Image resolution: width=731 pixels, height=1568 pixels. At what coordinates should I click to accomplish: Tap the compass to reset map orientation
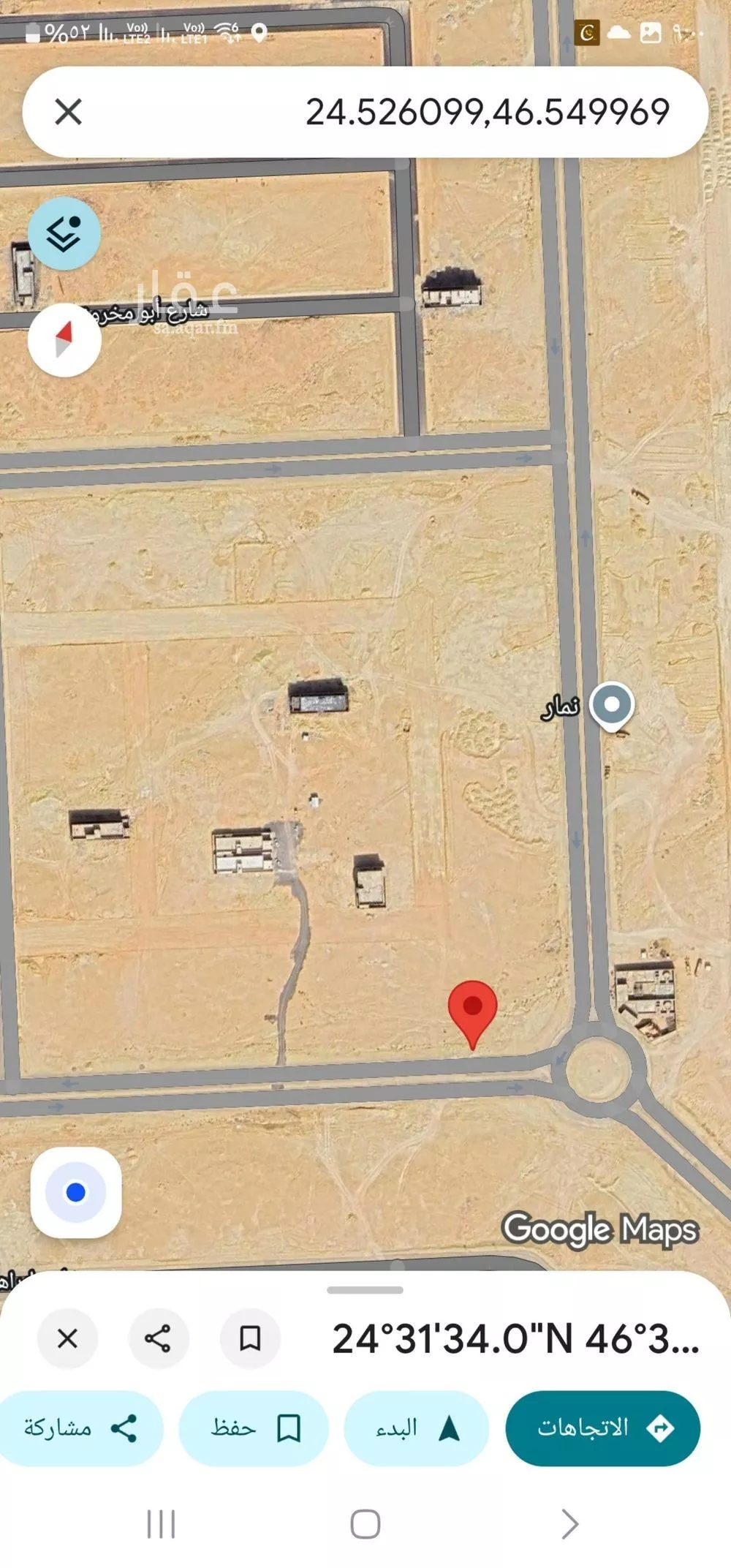64,339
